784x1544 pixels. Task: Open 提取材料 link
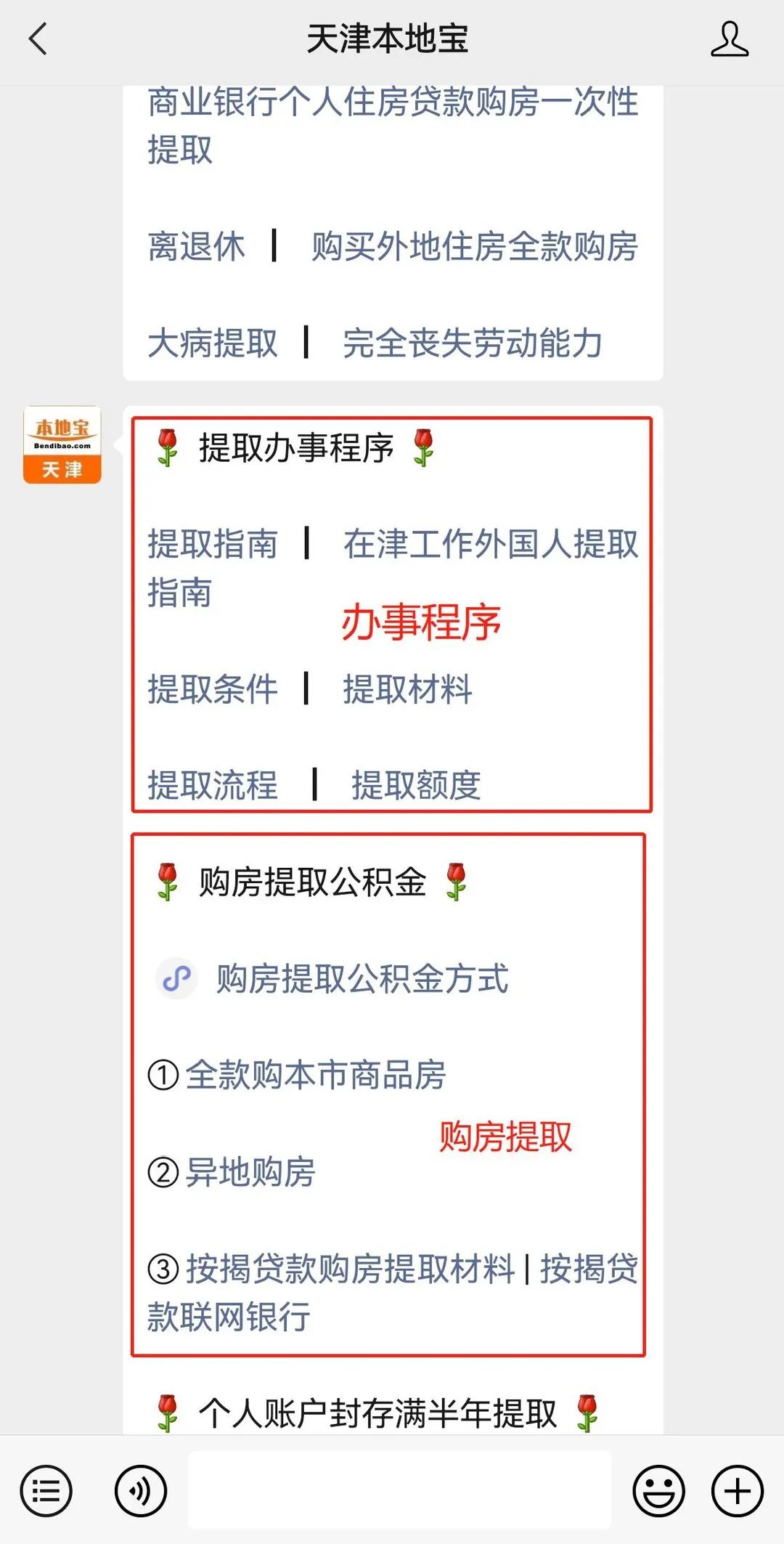click(x=407, y=689)
